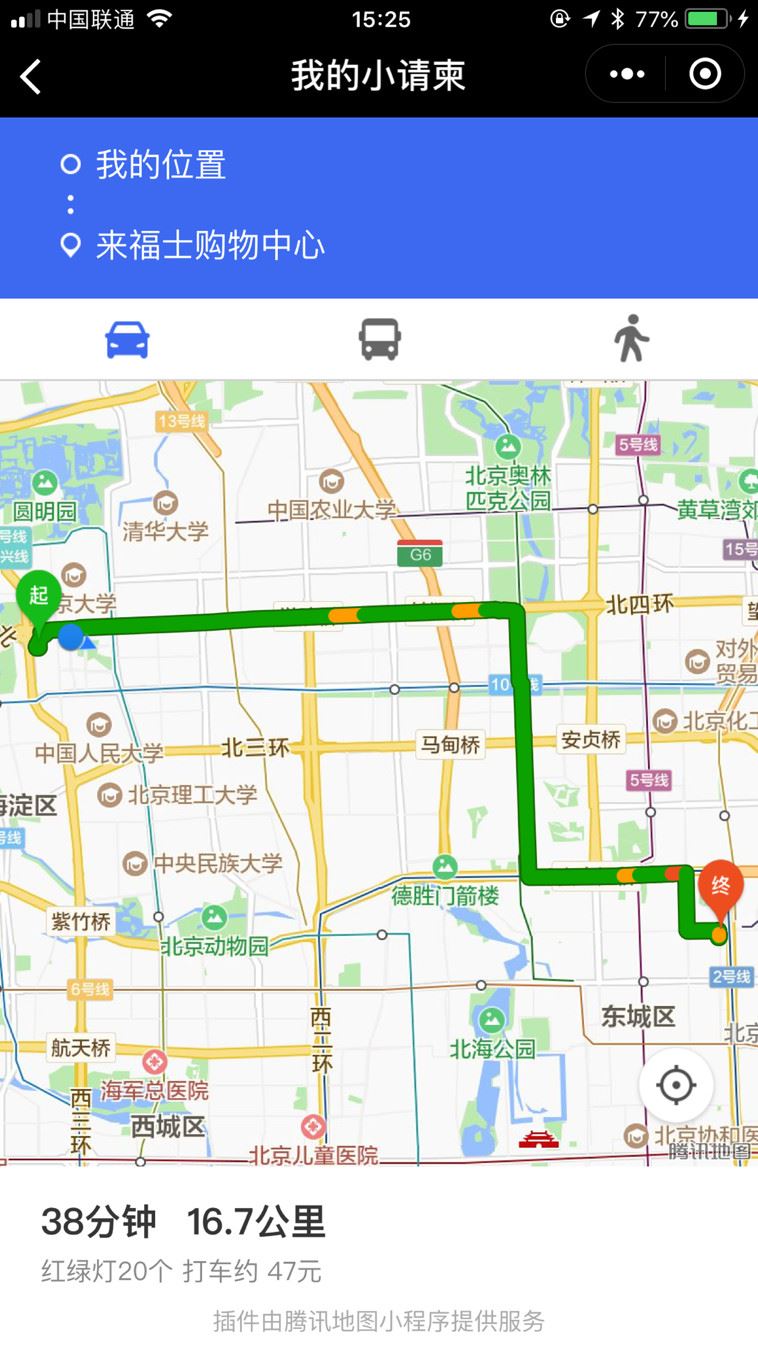Switch to the bus transit tab
The height and width of the screenshot is (1348, 758).
click(379, 340)
